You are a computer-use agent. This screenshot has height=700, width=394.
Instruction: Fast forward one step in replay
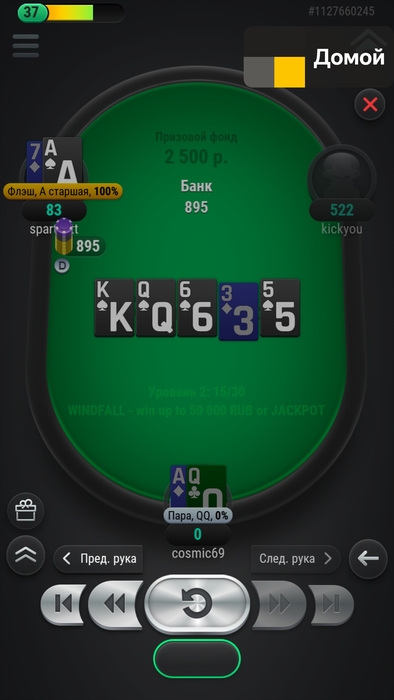[x=279, y=604]
